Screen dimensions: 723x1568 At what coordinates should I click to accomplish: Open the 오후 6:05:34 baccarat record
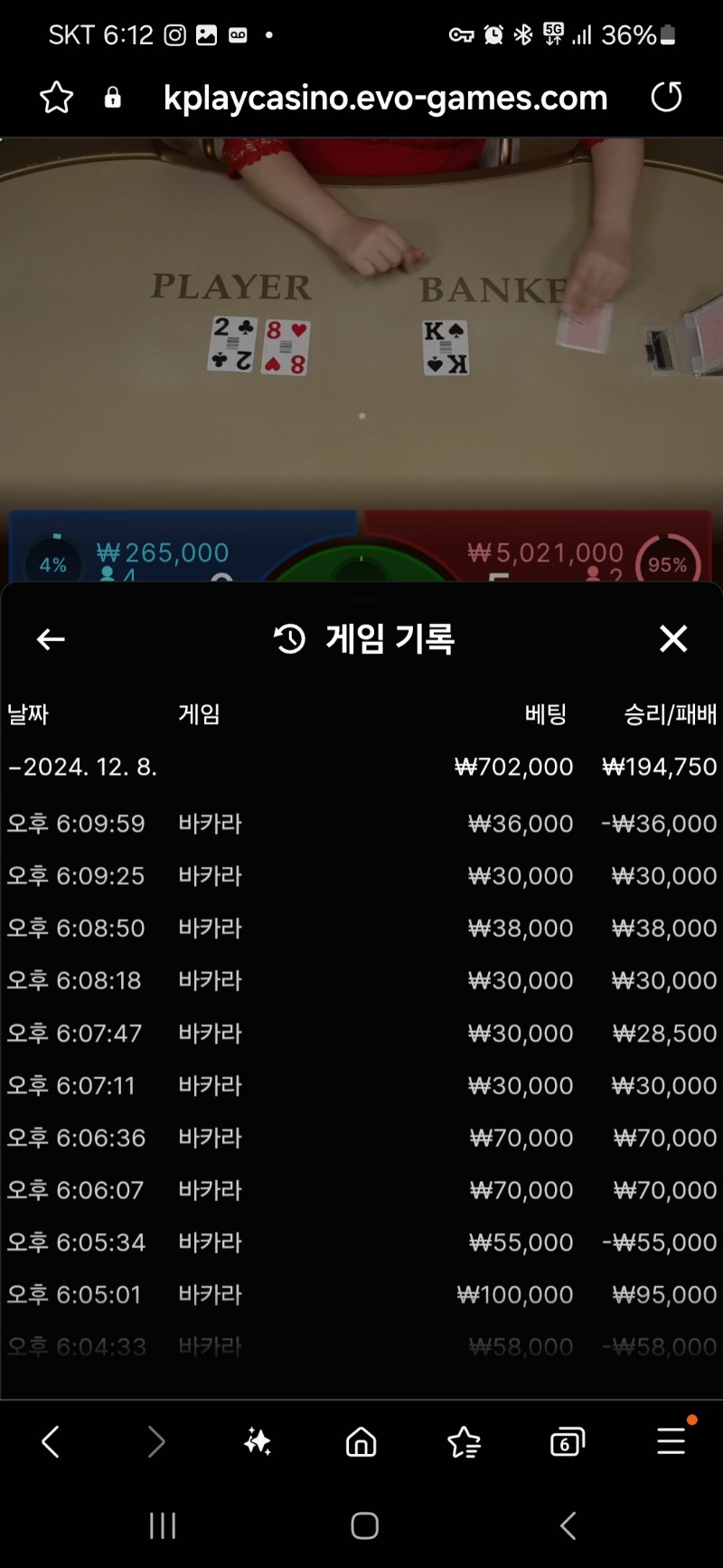tap(361, 1242)
